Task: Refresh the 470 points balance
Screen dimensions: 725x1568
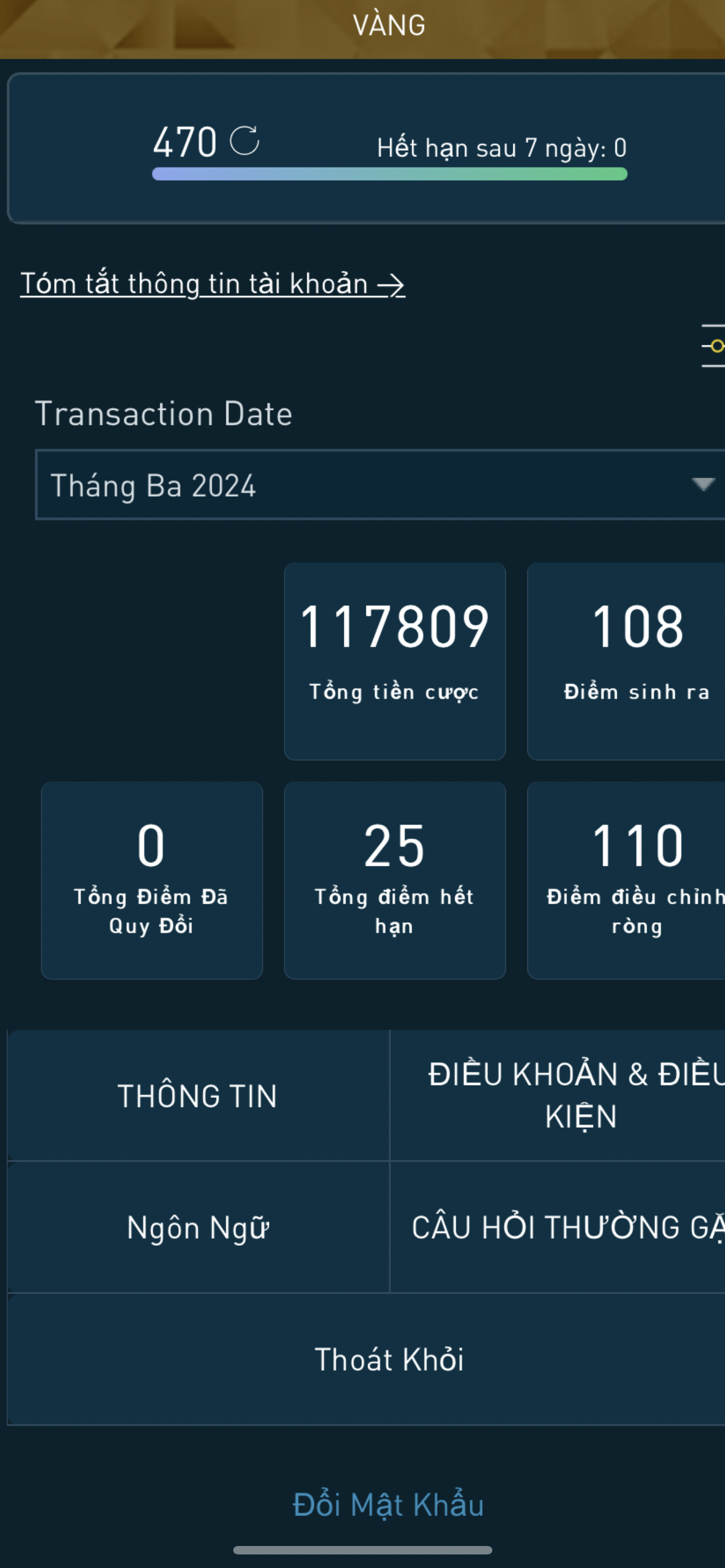Action: point(244,141)
